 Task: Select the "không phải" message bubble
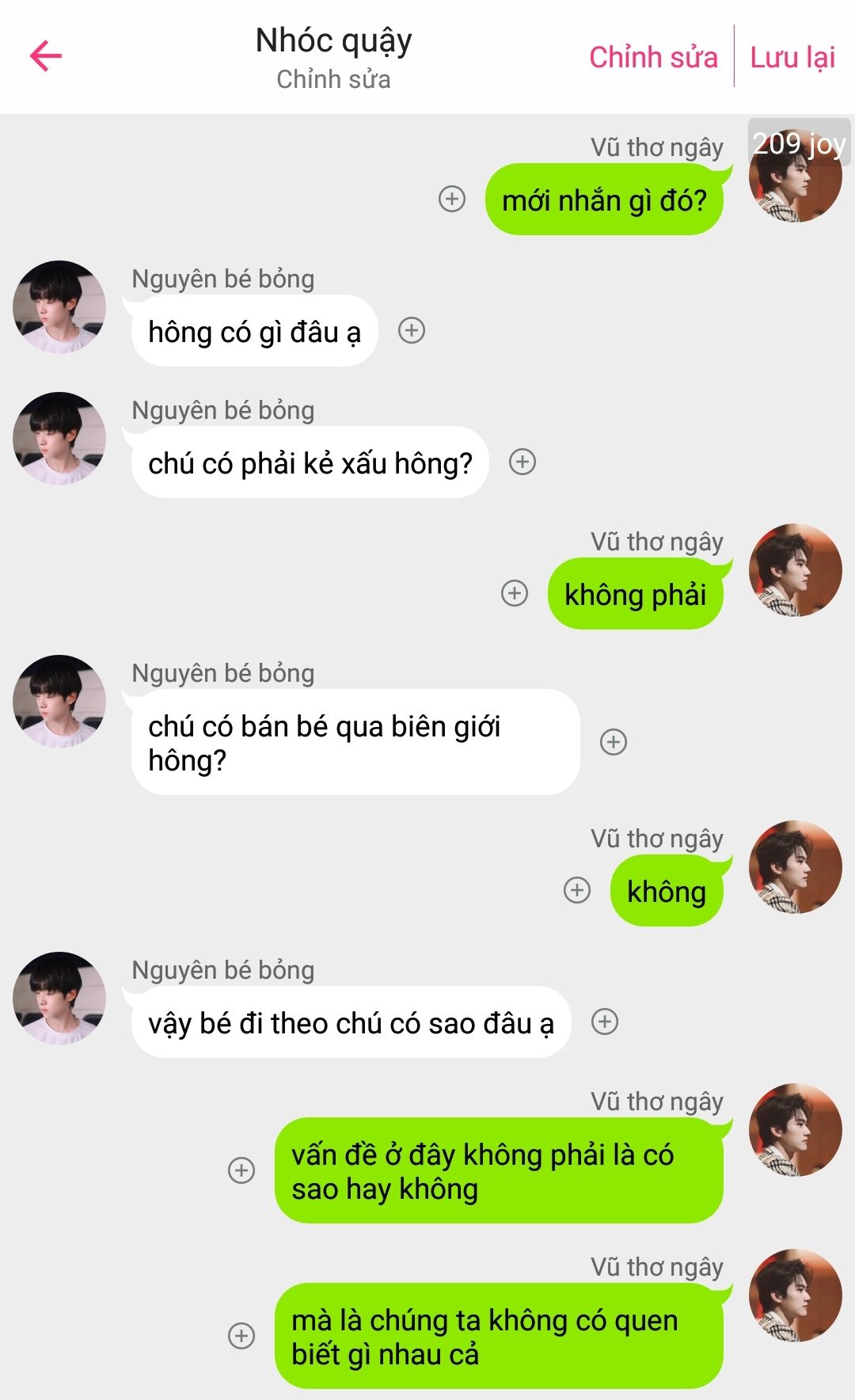click(x=635, y=595)
